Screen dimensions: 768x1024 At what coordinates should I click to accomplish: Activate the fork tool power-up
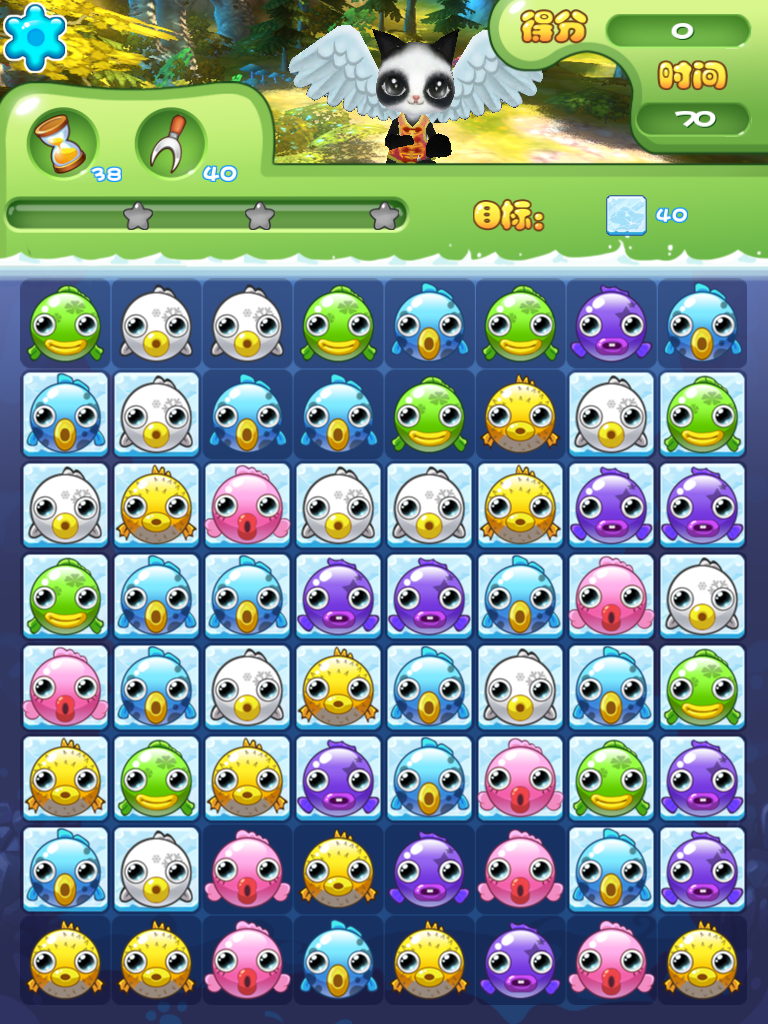170,143
